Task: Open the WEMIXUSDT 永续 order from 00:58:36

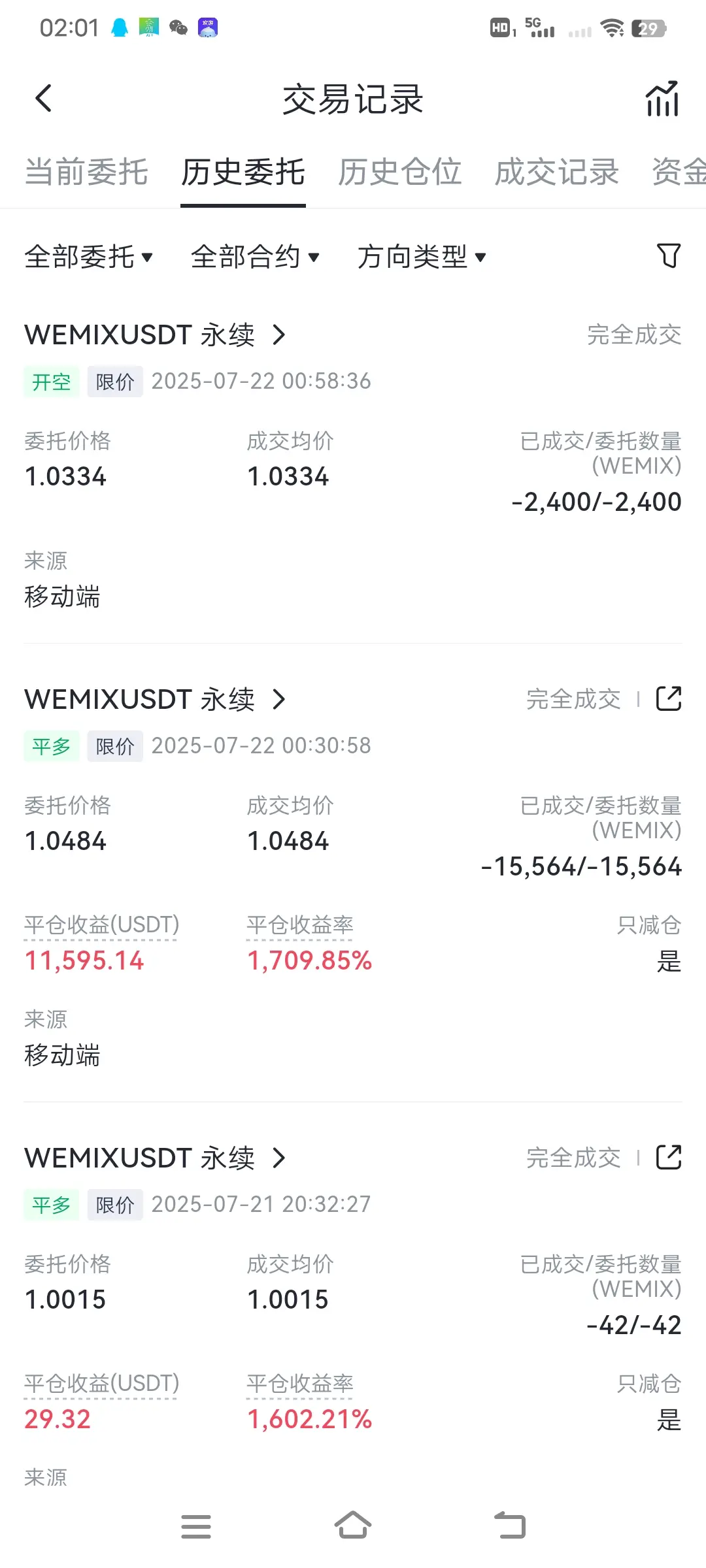Action: pyautogui.click(x=156, y=335)
